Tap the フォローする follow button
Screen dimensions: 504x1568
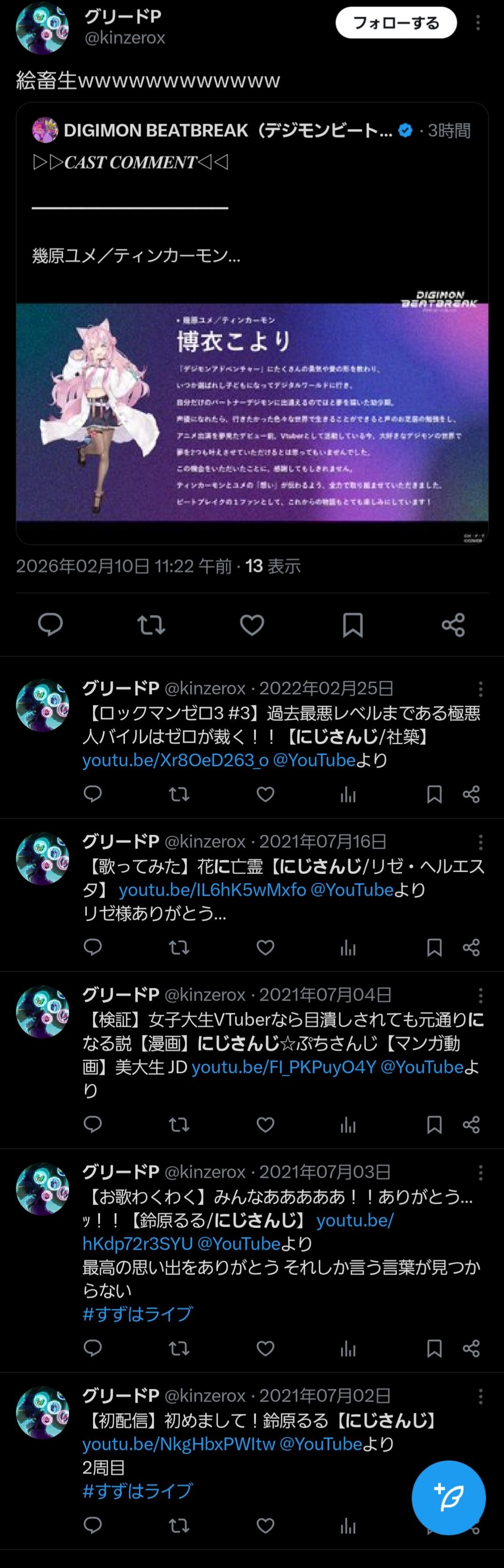pyautogui.click(x=396, y=23)
